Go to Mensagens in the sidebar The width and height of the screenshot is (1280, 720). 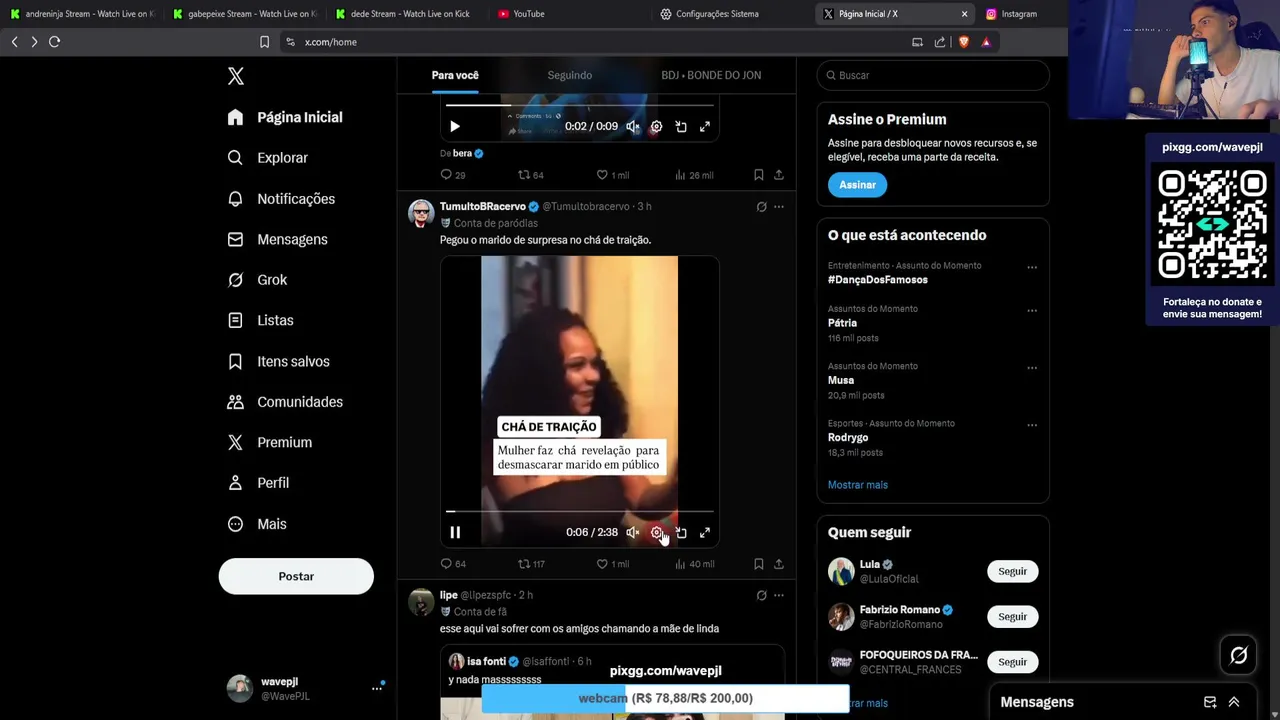pos(291,240)
